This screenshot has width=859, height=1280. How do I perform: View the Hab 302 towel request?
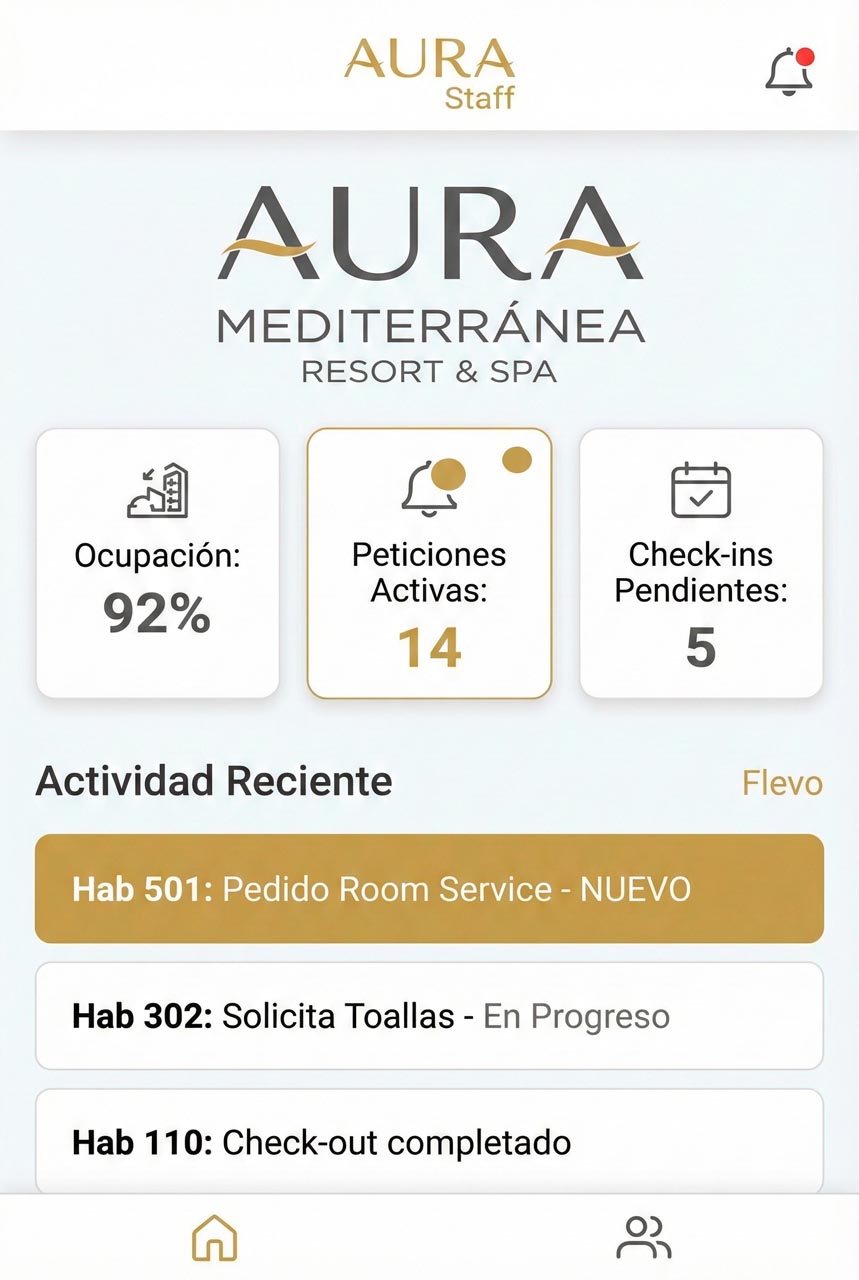(429, 1015)
